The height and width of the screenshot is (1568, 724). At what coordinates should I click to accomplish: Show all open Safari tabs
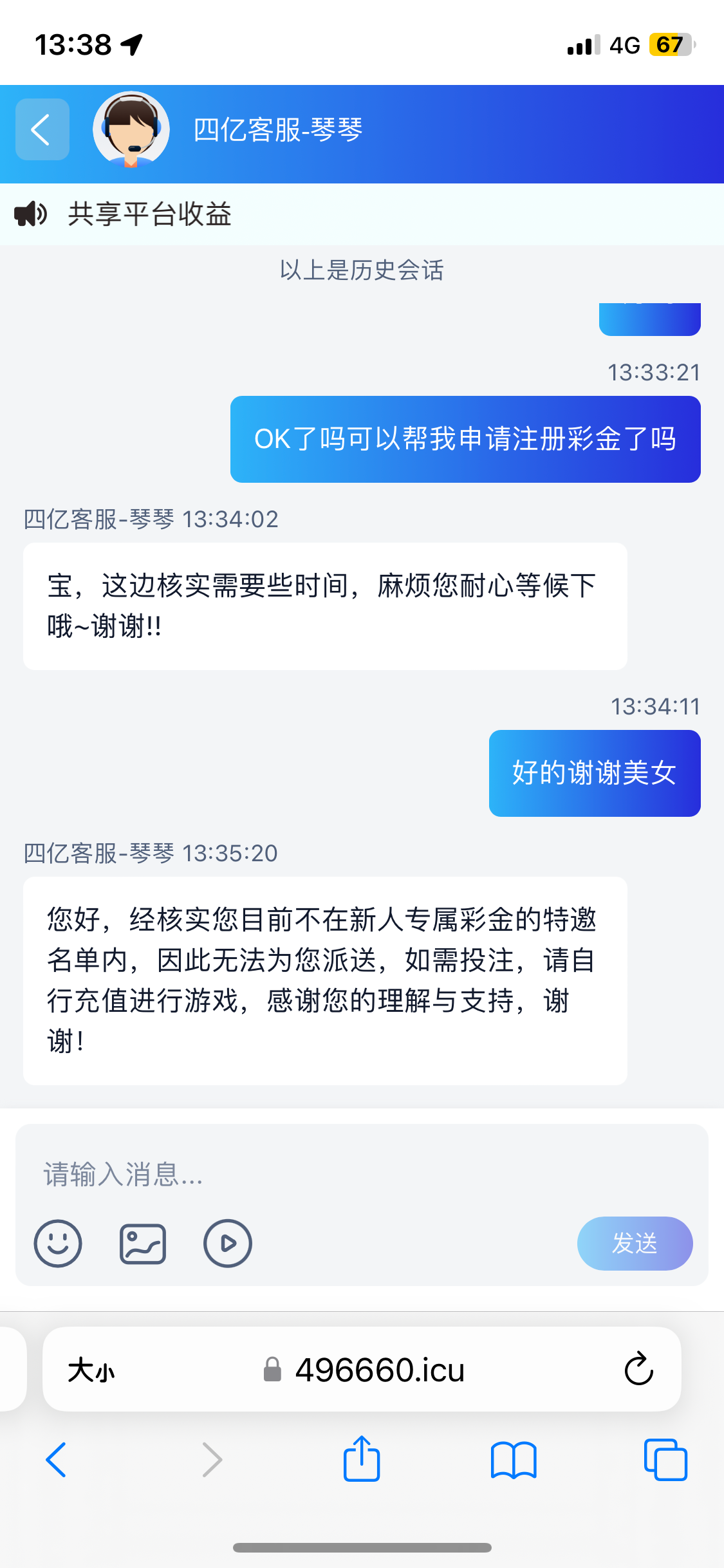tap(665, 1460)
